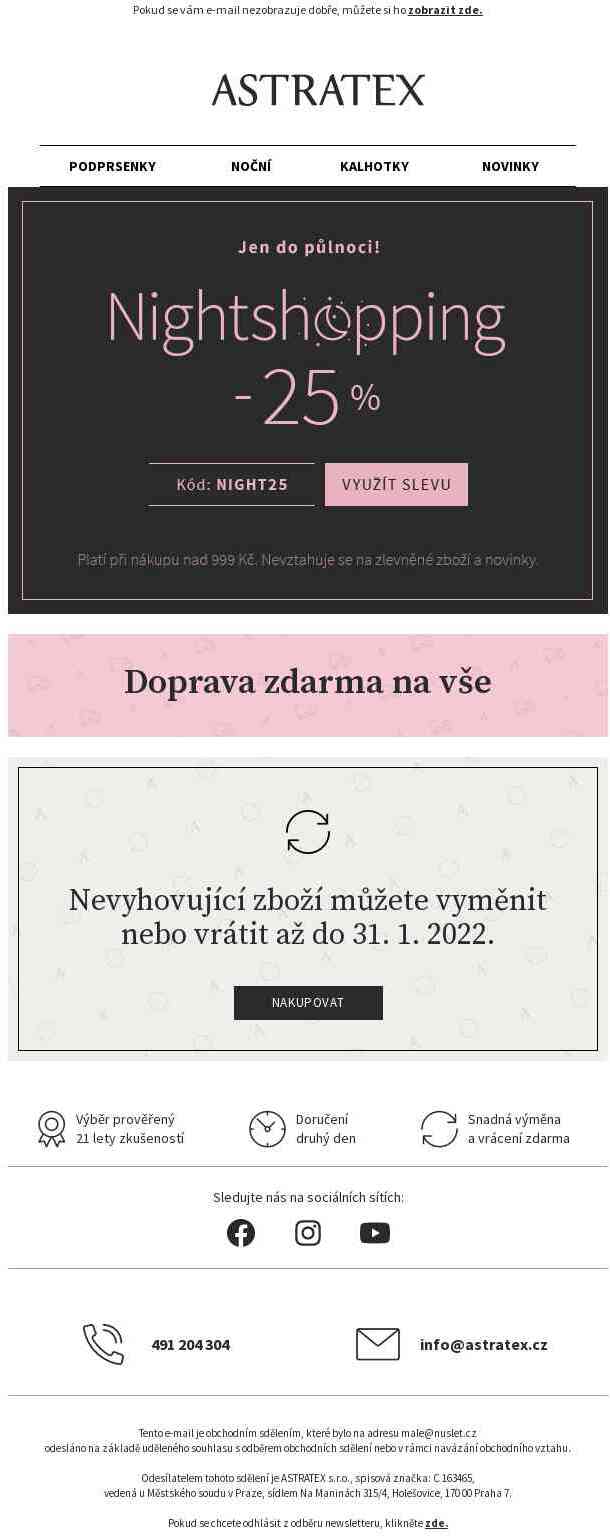Viewport: 610px width, 1536px height.
Task: Visit the Astratex Facebook page
Action: pos(241,1233)
